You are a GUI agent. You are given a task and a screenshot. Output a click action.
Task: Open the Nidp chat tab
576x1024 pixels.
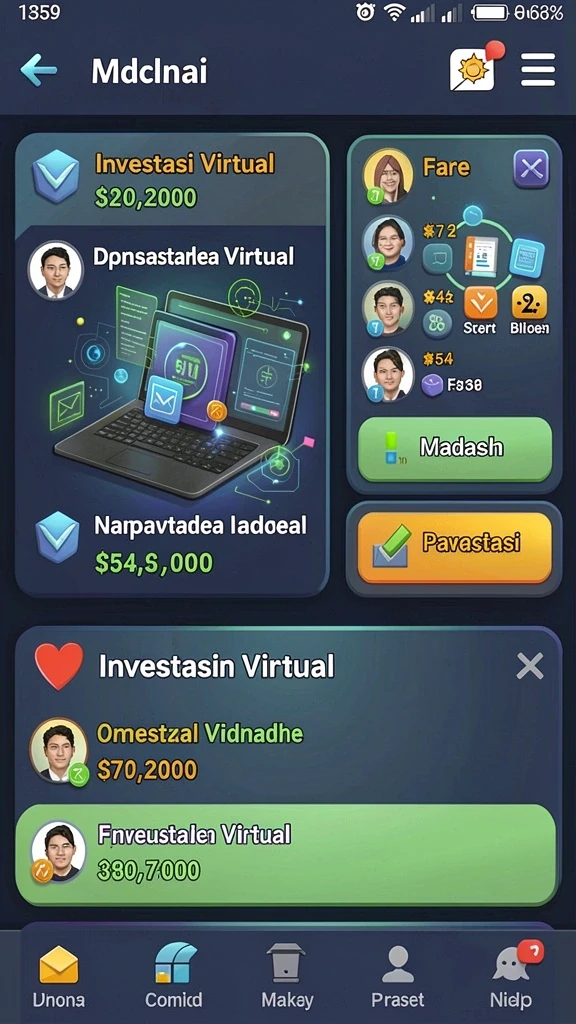pos(511,976)
